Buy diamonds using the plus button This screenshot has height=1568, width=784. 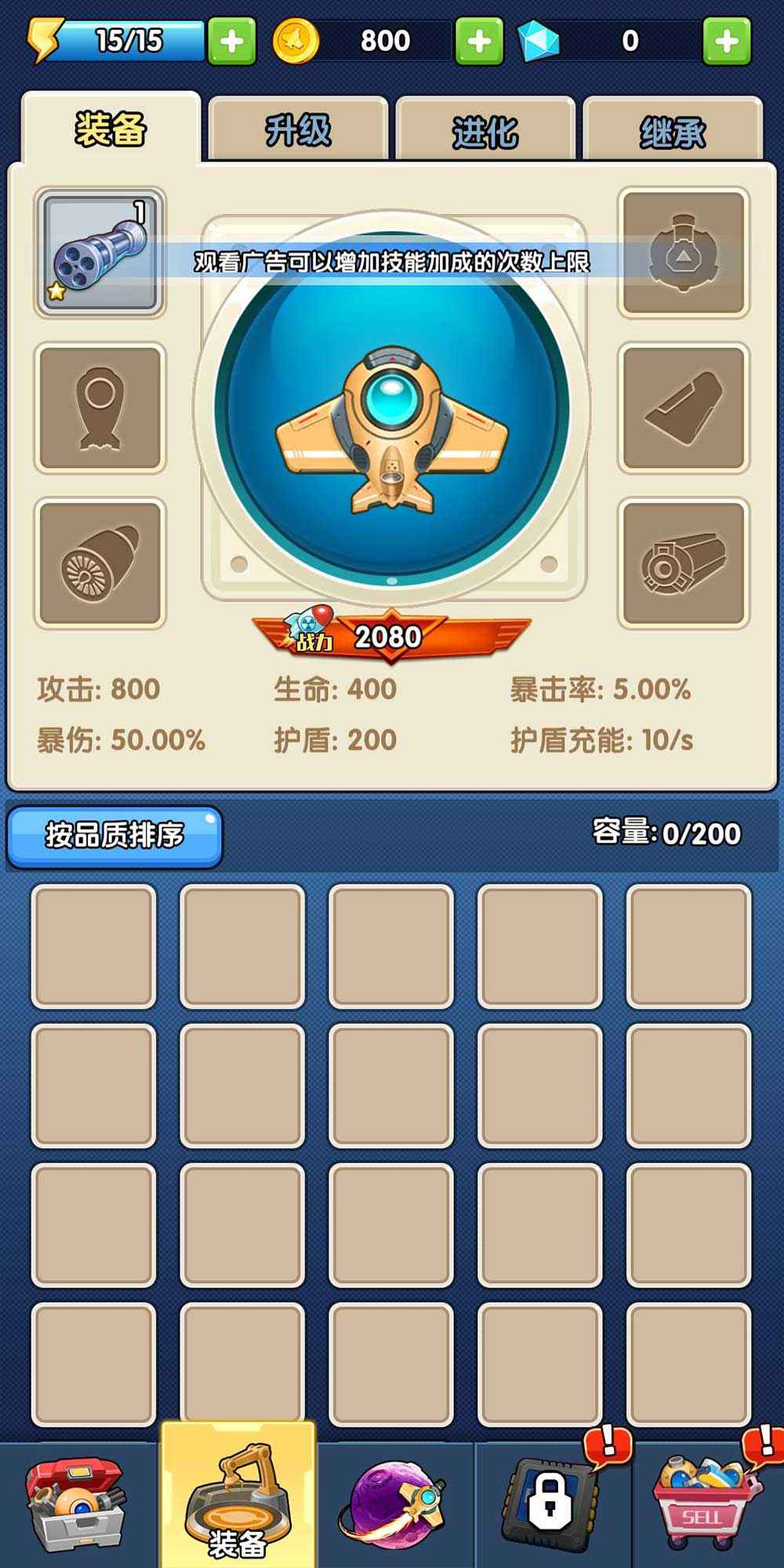pyautogui.click(x=727, y=41)
